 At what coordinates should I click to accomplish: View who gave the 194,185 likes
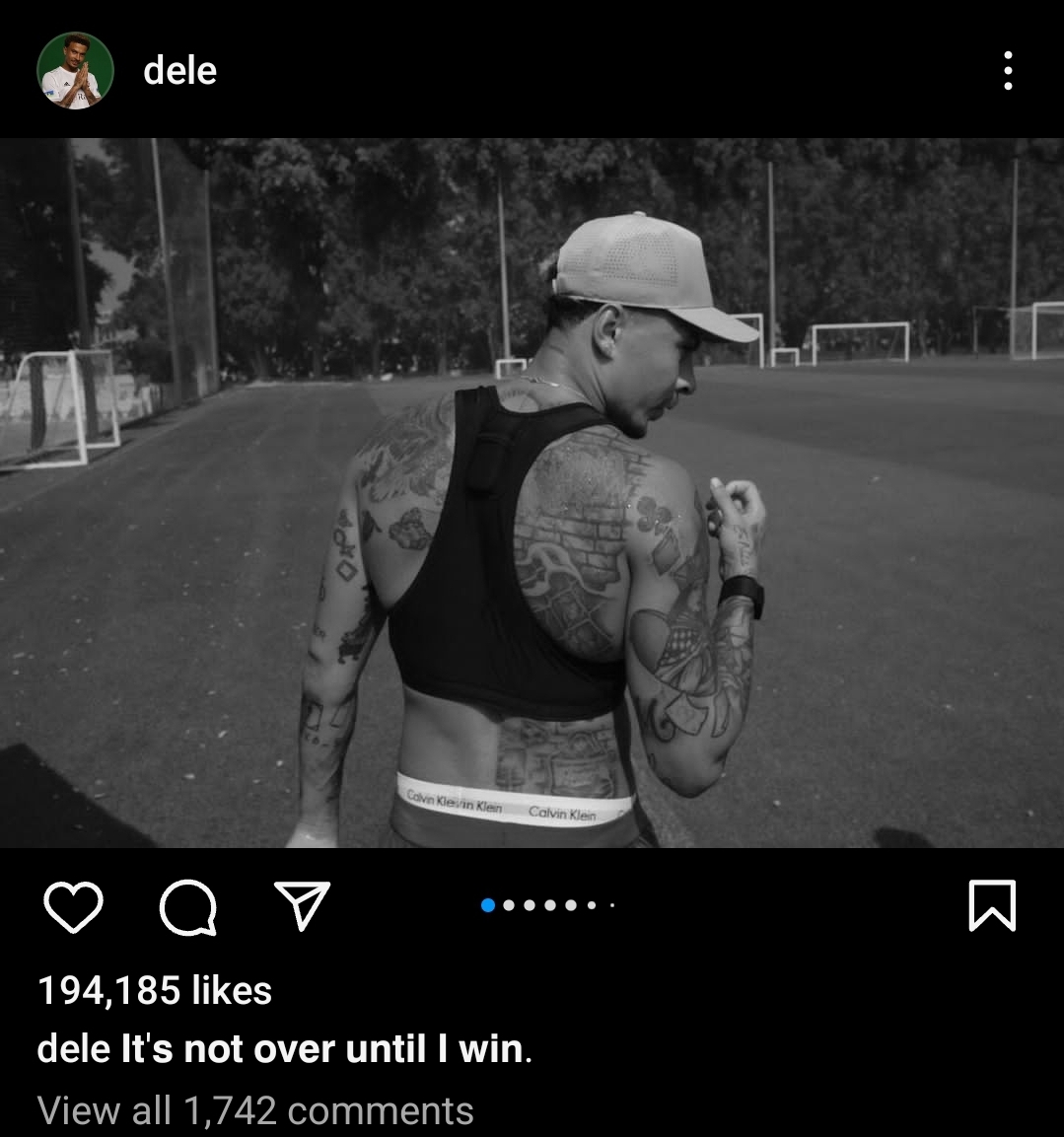tap(155, 990)
